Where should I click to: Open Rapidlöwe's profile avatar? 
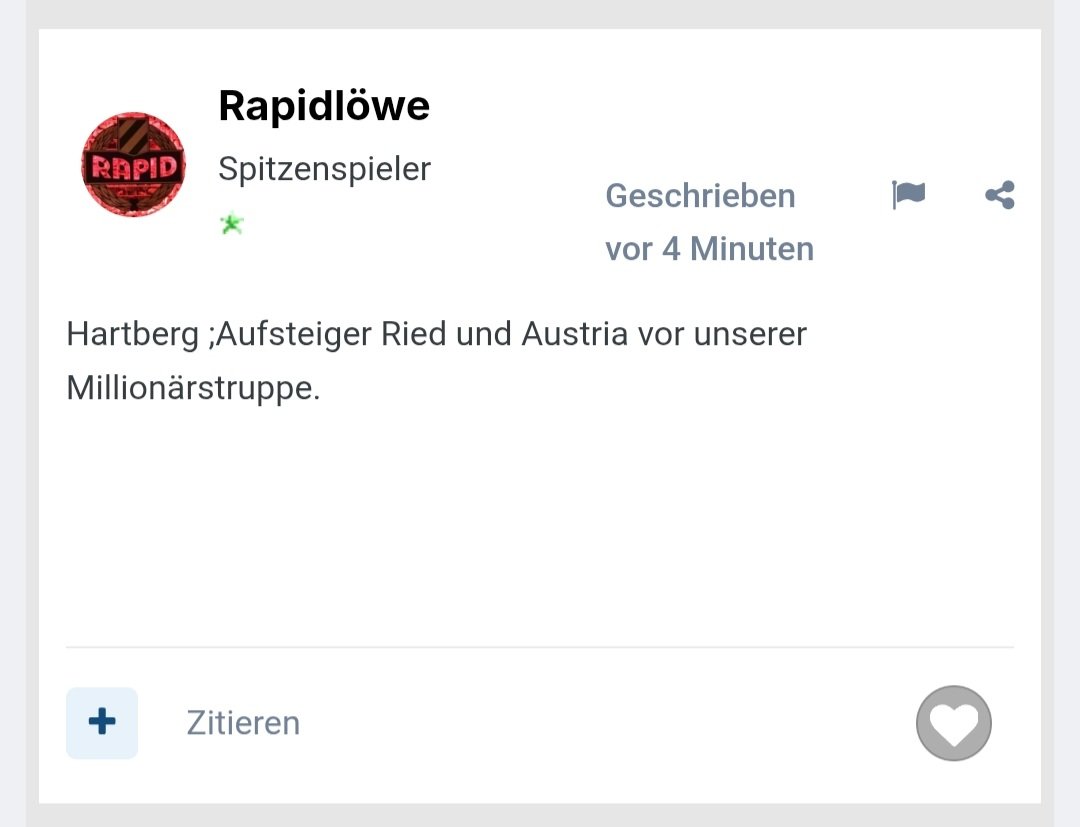[x=133, y=165]
